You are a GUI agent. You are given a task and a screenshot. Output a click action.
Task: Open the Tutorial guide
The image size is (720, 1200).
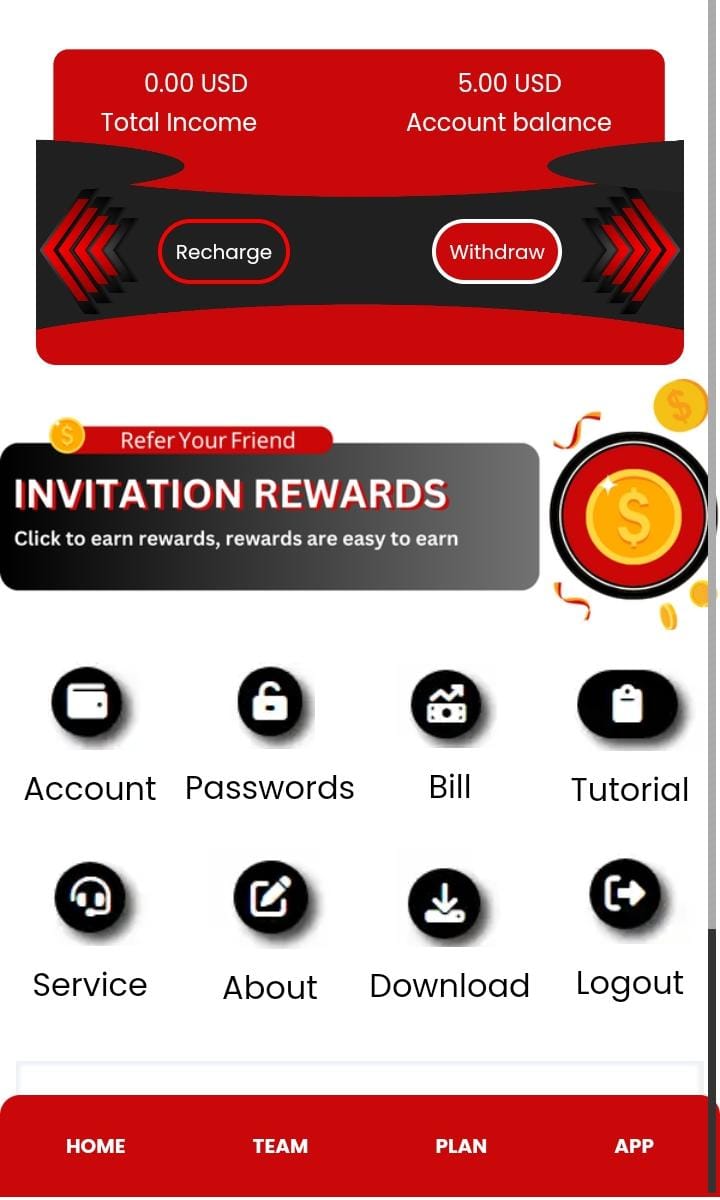coord(628,705)
